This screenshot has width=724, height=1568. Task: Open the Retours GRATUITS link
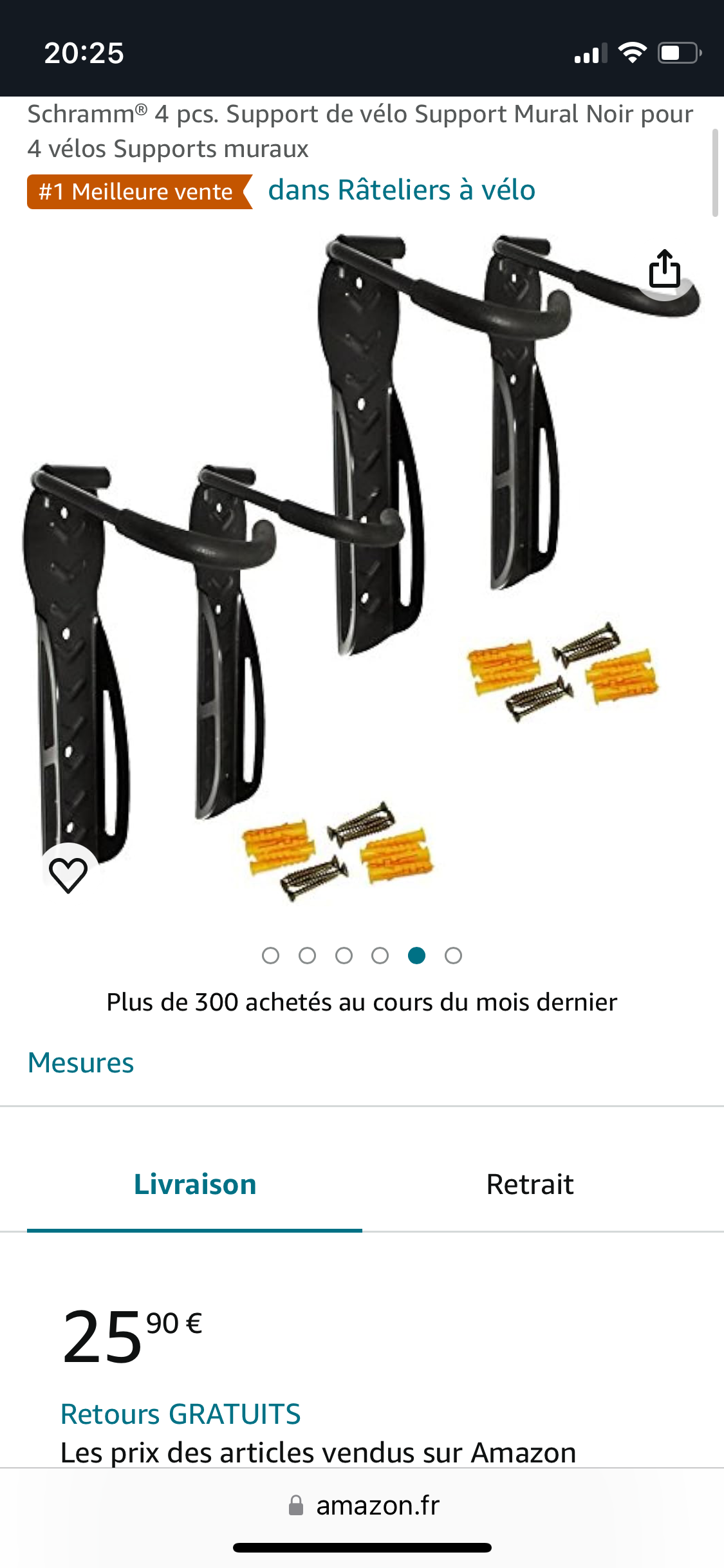tap(181, 1414)
